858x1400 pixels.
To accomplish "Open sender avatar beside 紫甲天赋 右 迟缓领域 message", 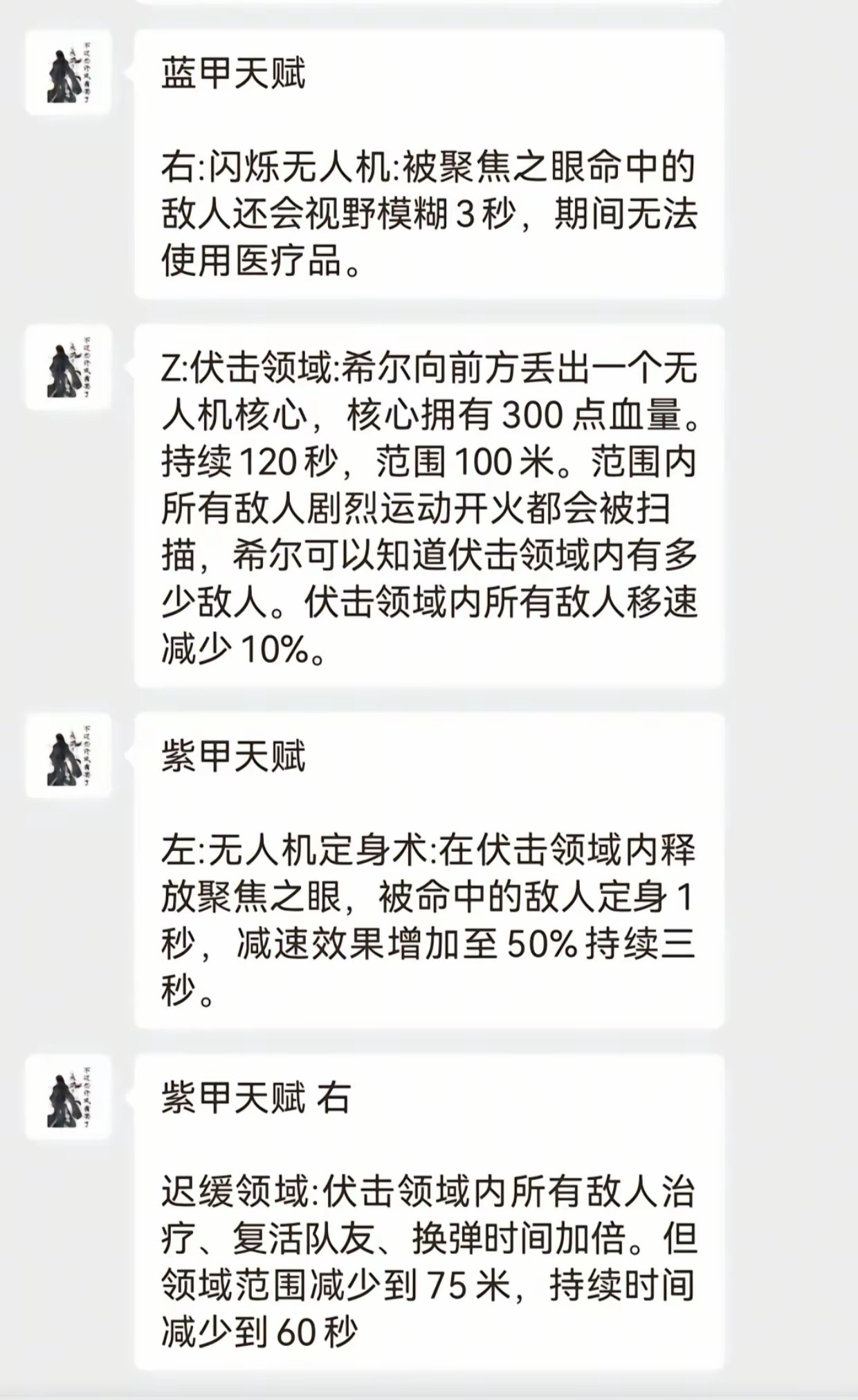I will 69,1098.
